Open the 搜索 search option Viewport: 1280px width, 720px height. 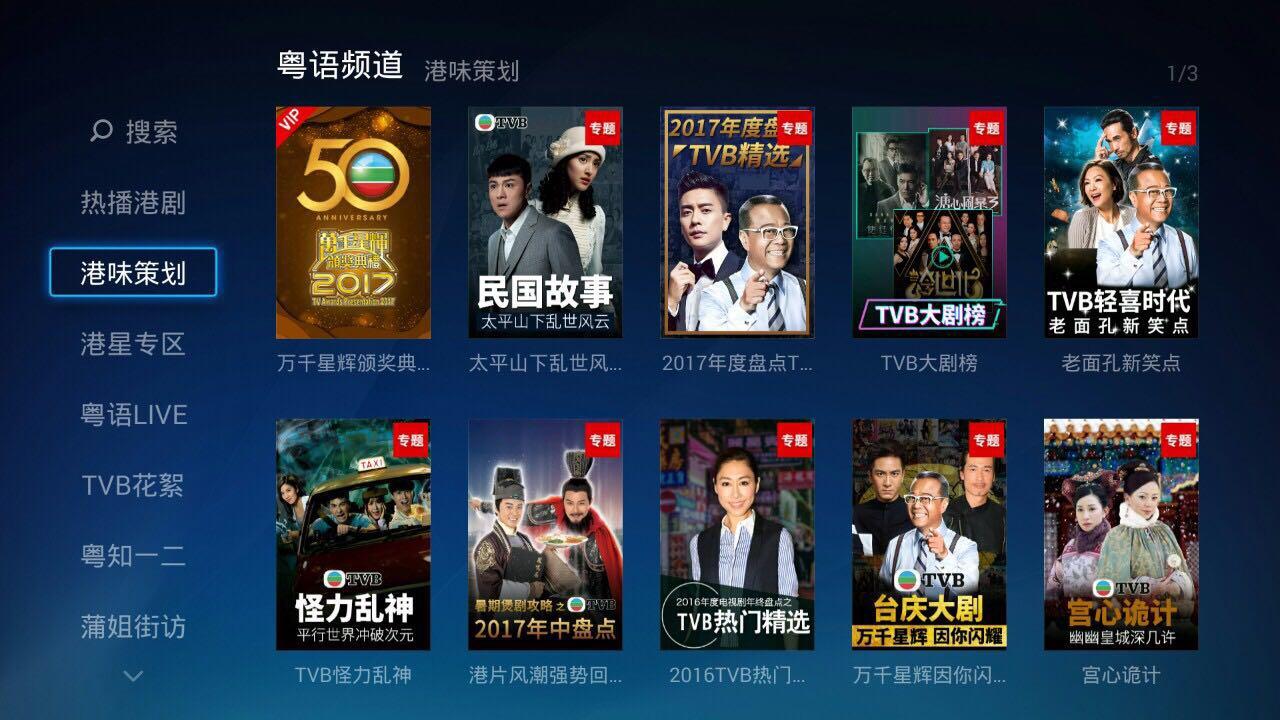pyautogui.click(x=133, y=131)
